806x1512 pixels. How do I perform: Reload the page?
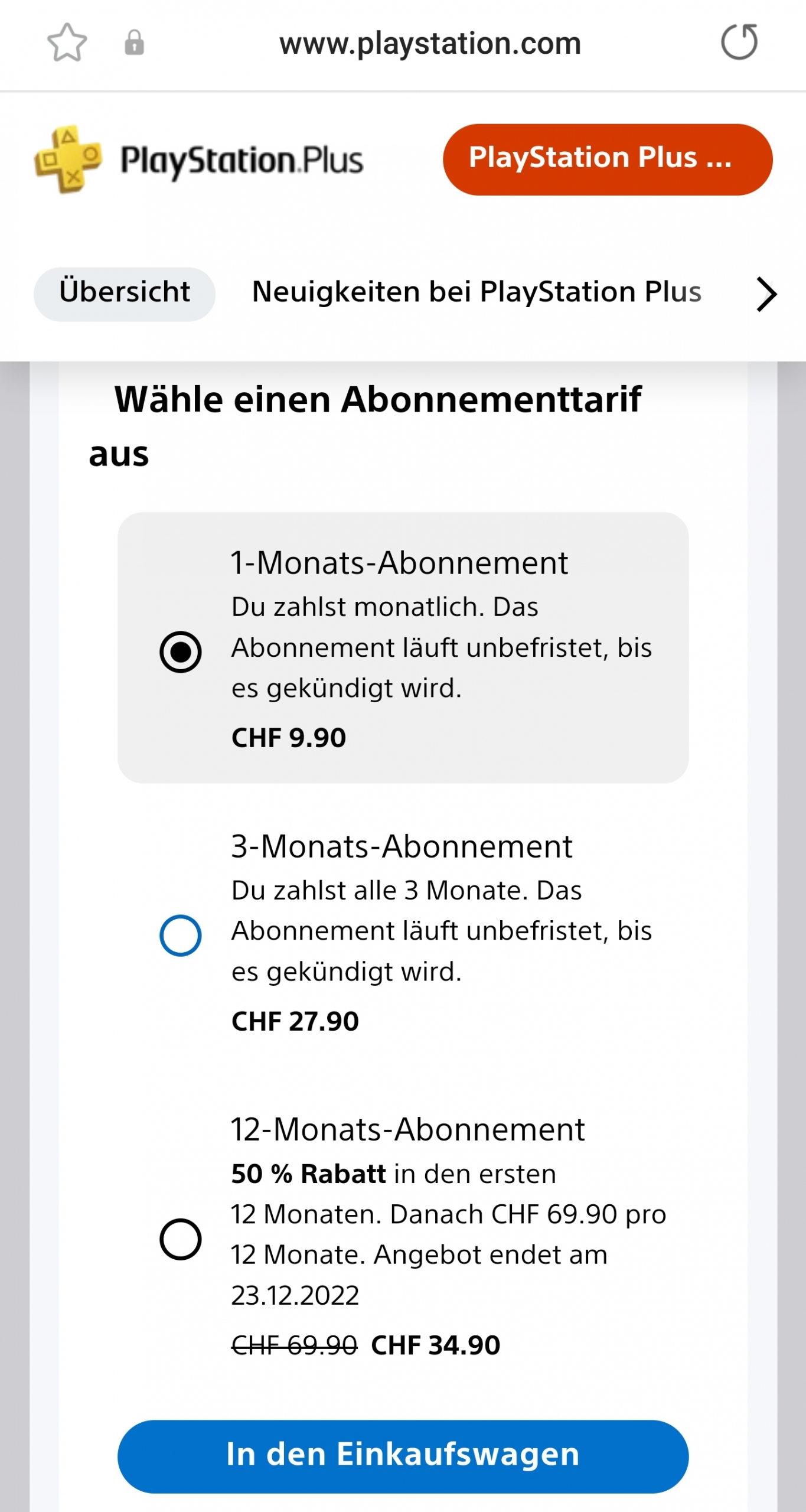(x=739, y=42)
